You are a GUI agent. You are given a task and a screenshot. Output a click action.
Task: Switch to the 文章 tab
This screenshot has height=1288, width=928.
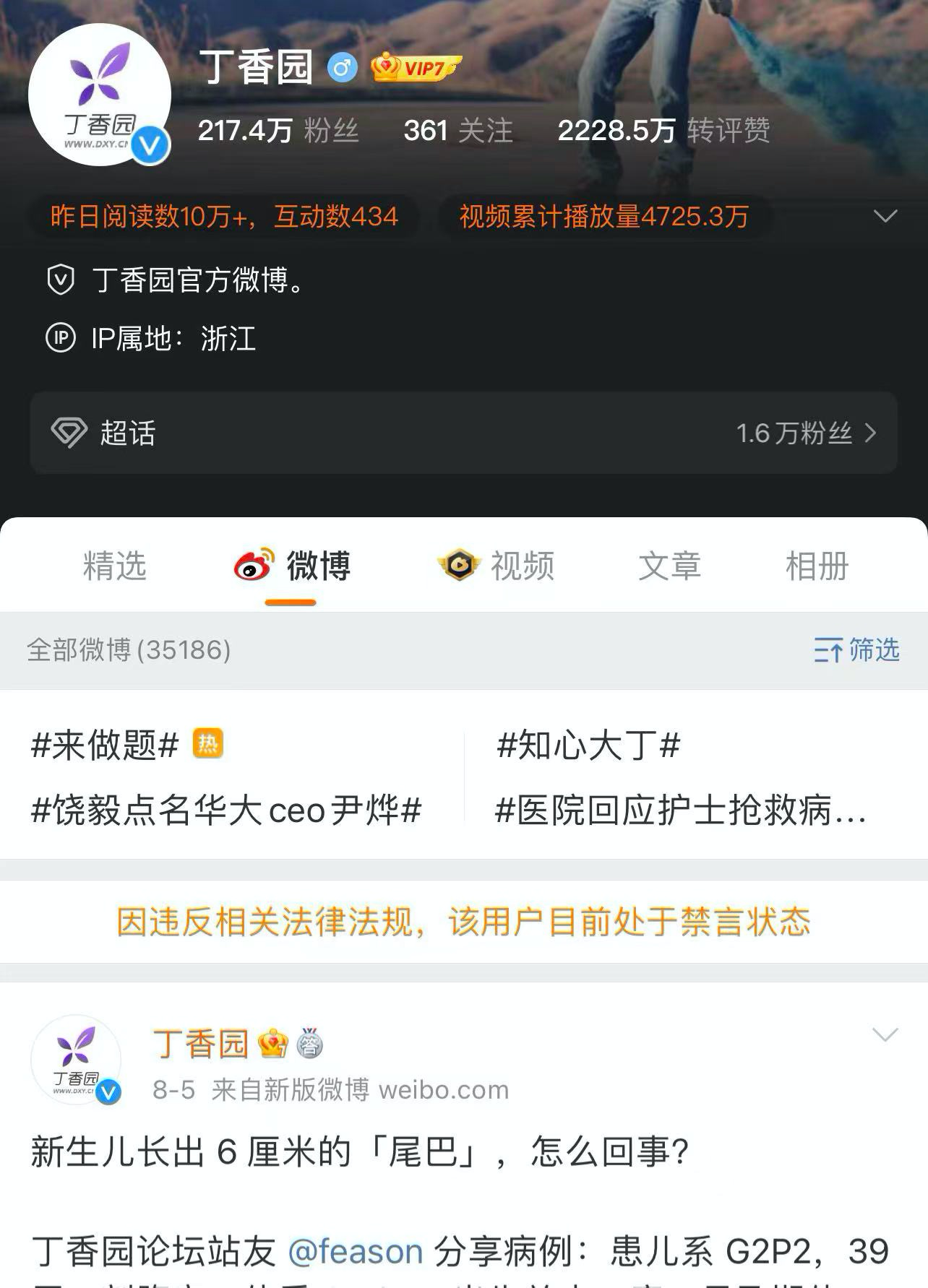click(669, 565)
